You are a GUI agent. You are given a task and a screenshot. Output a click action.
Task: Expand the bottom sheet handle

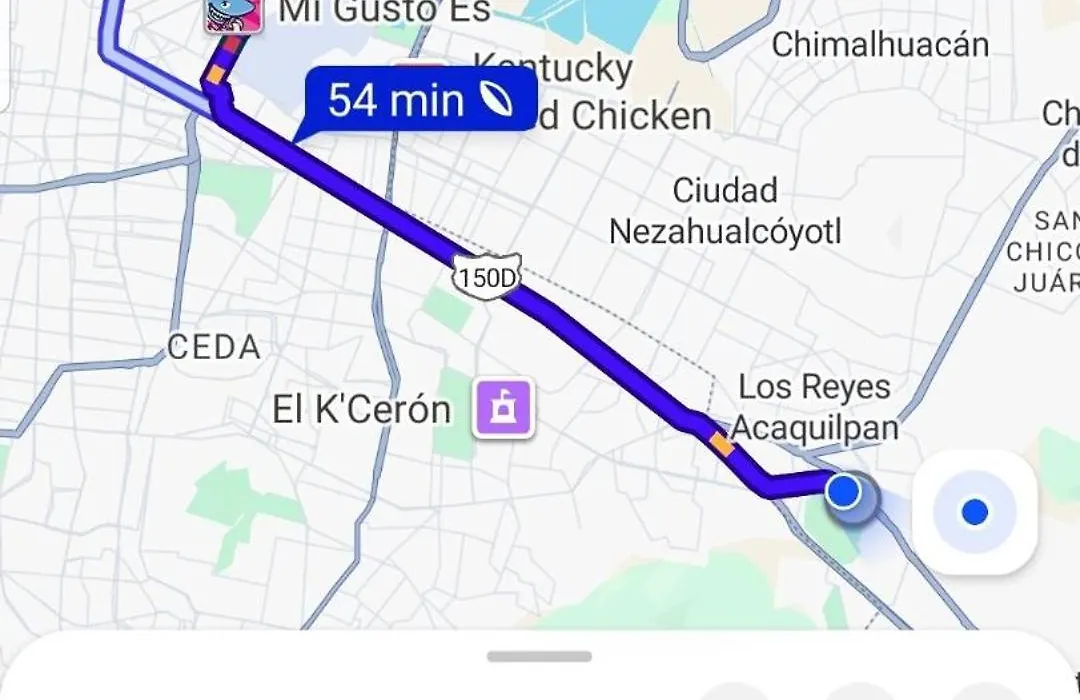click(x=539, y=657)
